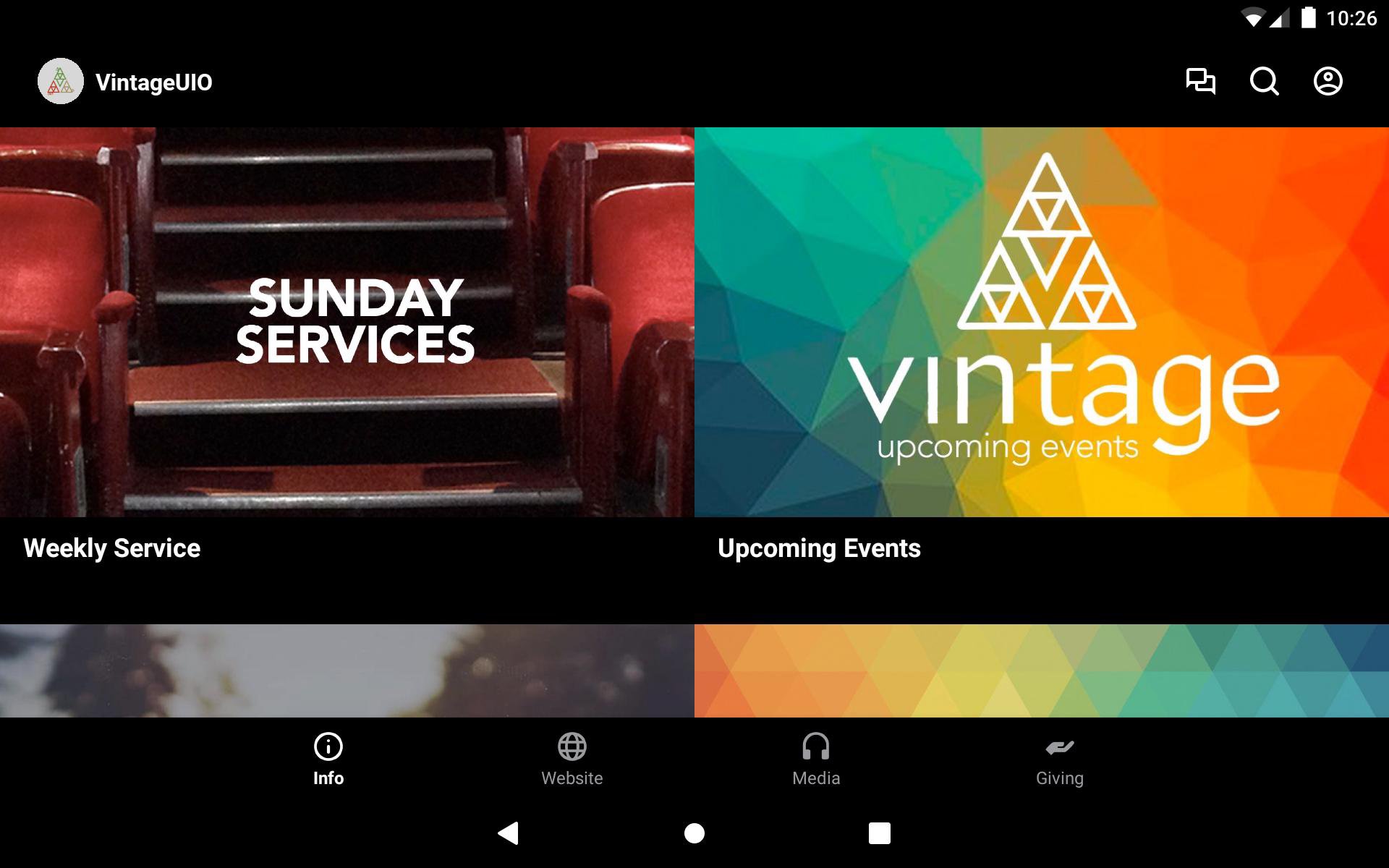Switch to the Media tab
Viewport: 1389px width, 868px height.
pyautogui.click(x=815, y=759)
